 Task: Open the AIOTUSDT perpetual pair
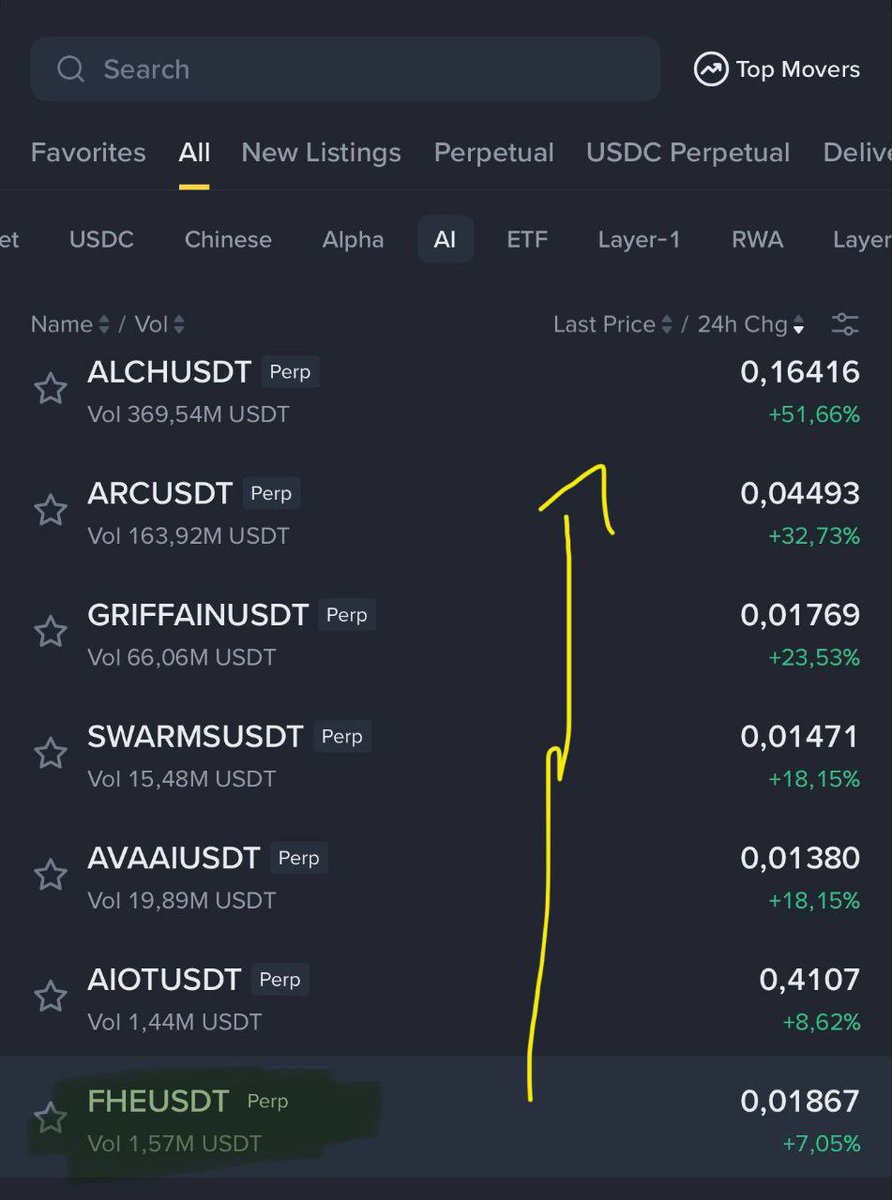(164, 980)
